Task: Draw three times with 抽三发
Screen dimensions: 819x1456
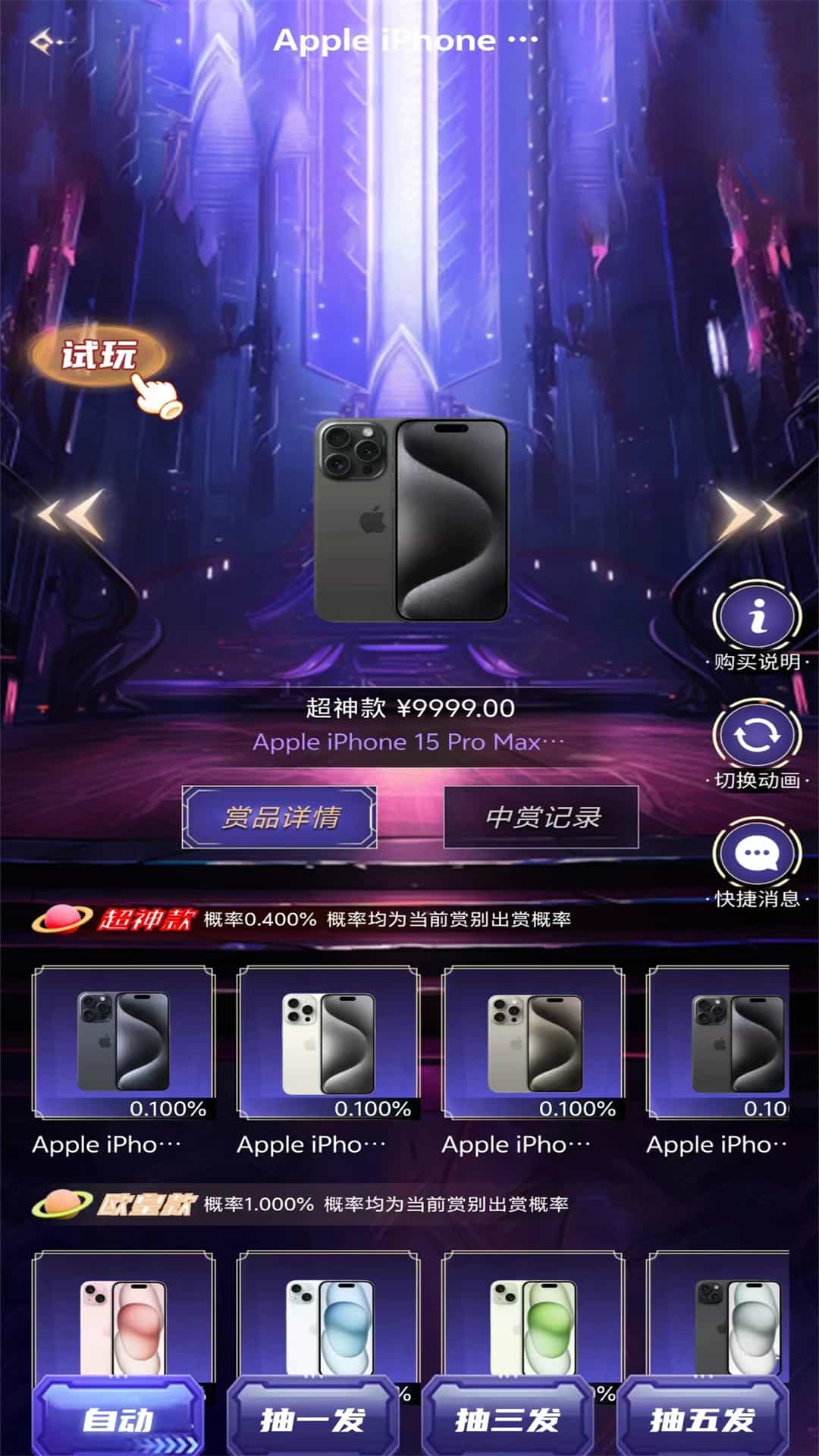Action: (x=507, y=1418)
